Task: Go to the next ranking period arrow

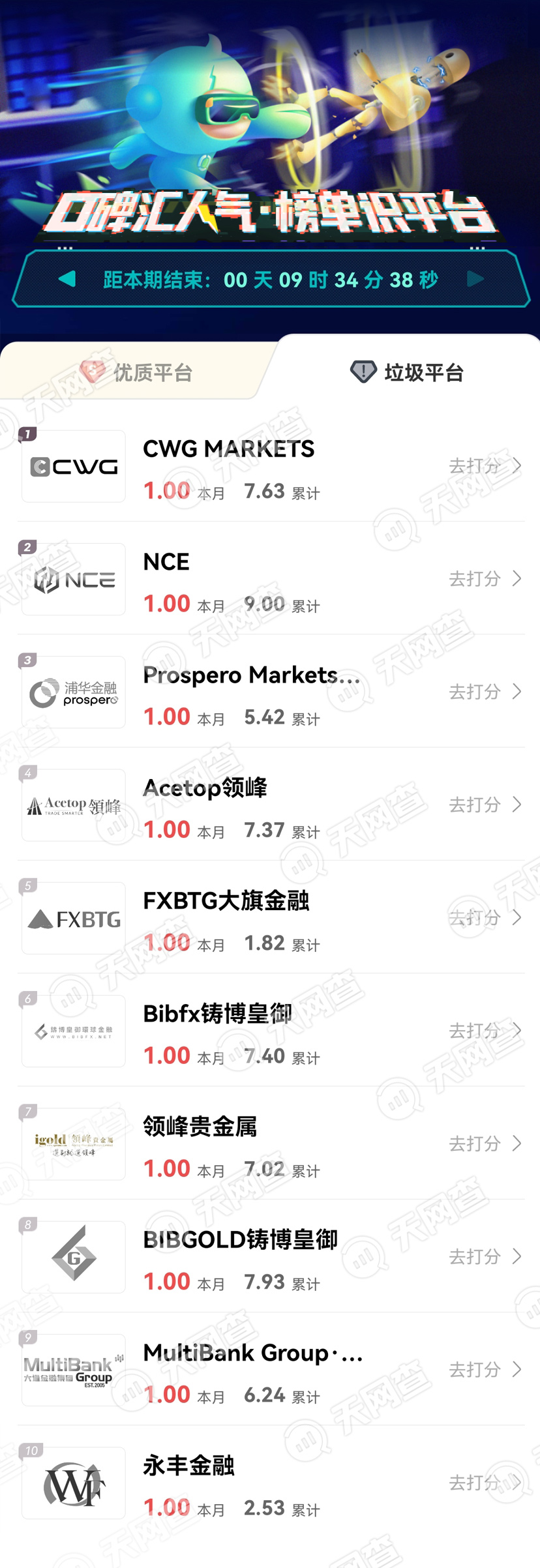Action: tap(476, 279)
